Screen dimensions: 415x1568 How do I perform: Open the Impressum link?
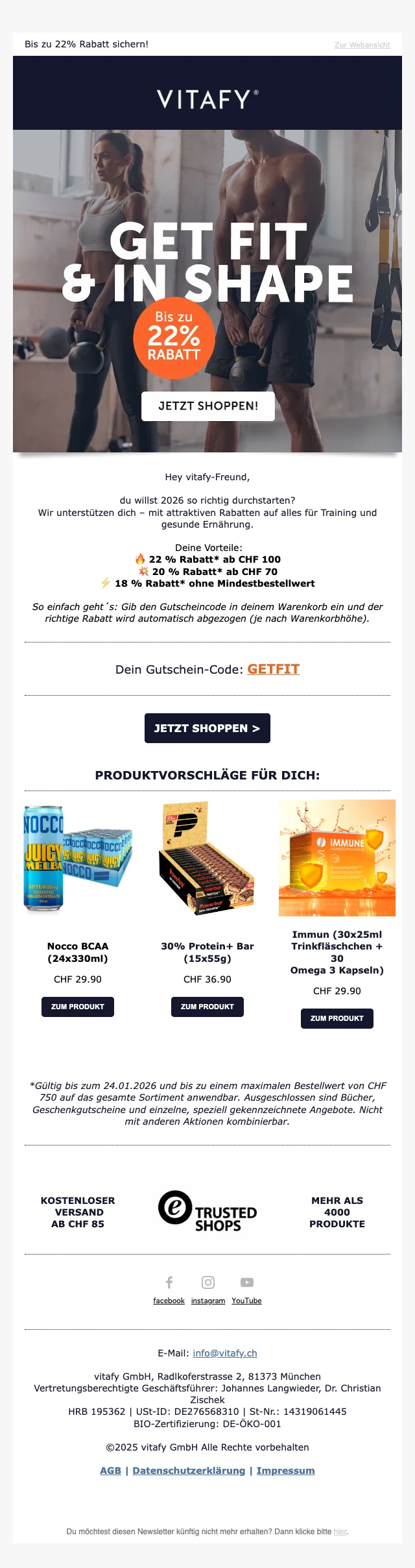285,1471
